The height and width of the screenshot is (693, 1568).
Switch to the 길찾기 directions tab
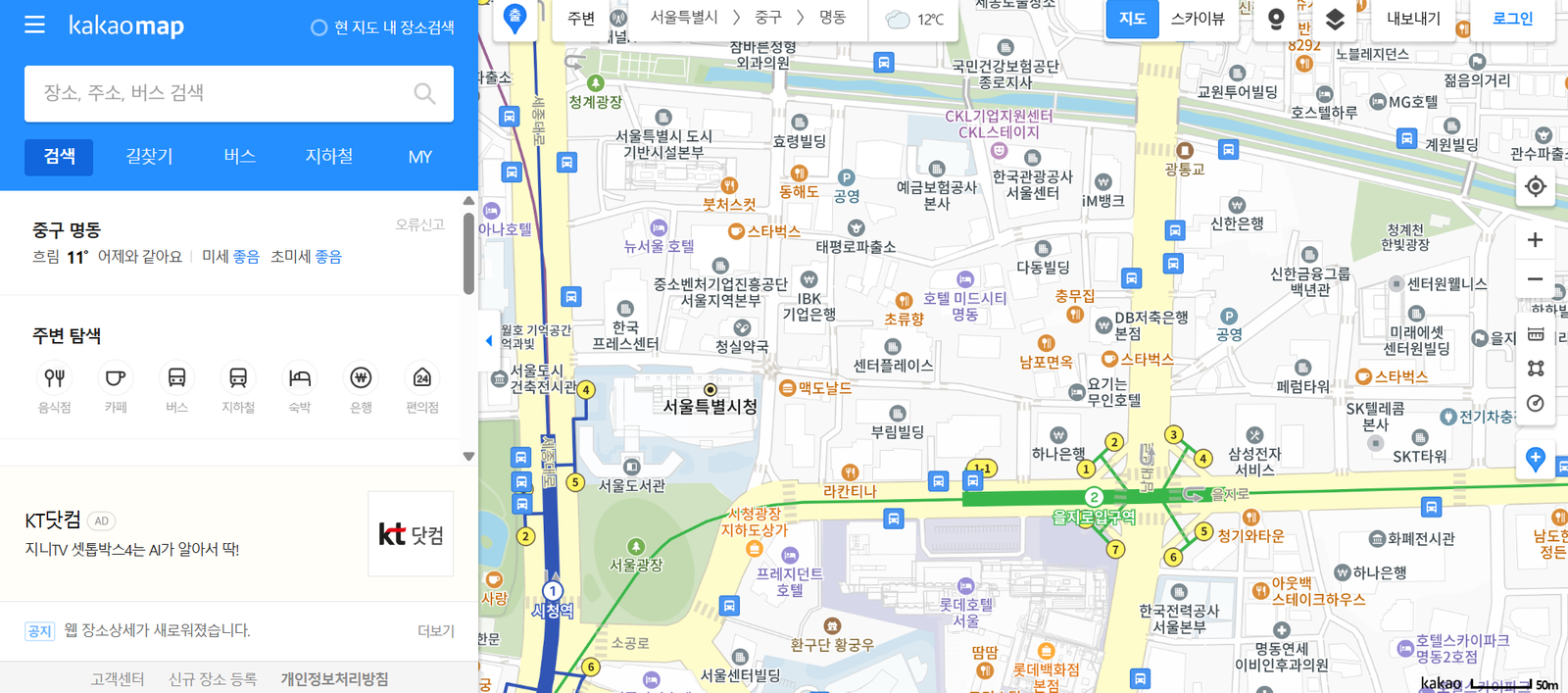point(149,157)
